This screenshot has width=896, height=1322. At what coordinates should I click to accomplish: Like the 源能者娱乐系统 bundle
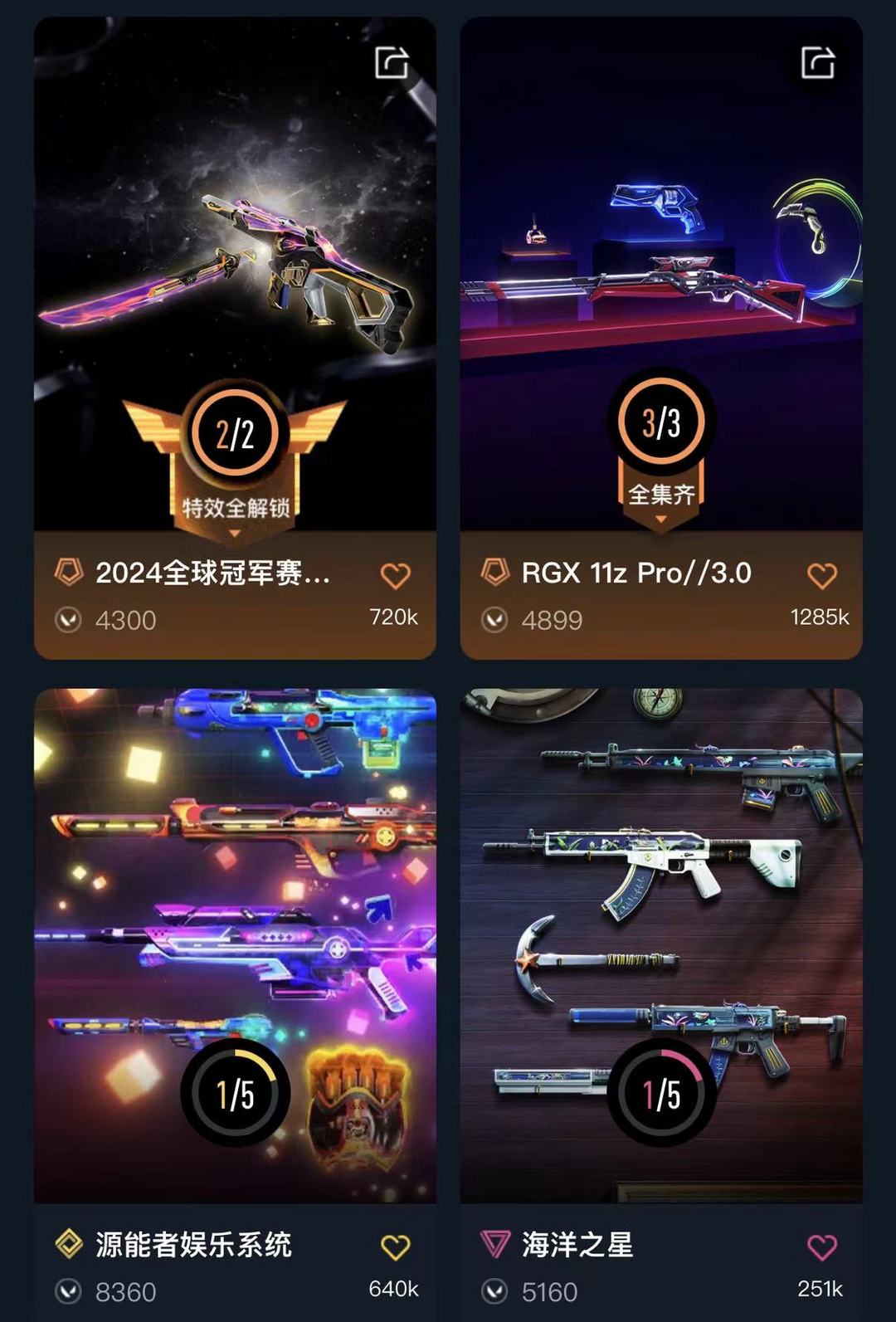[x=395, y=1246]
